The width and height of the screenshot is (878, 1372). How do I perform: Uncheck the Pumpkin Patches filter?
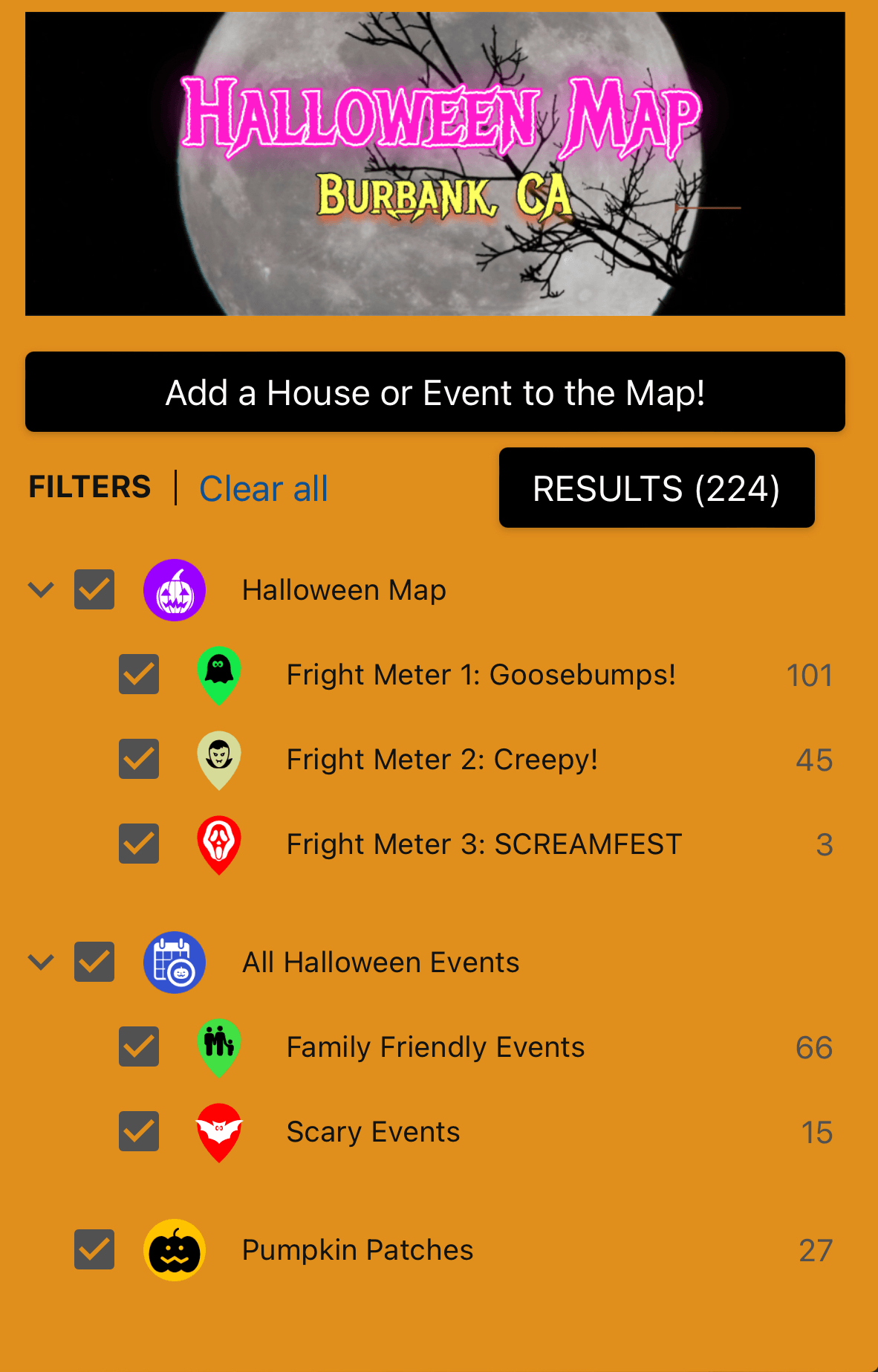94,1250
